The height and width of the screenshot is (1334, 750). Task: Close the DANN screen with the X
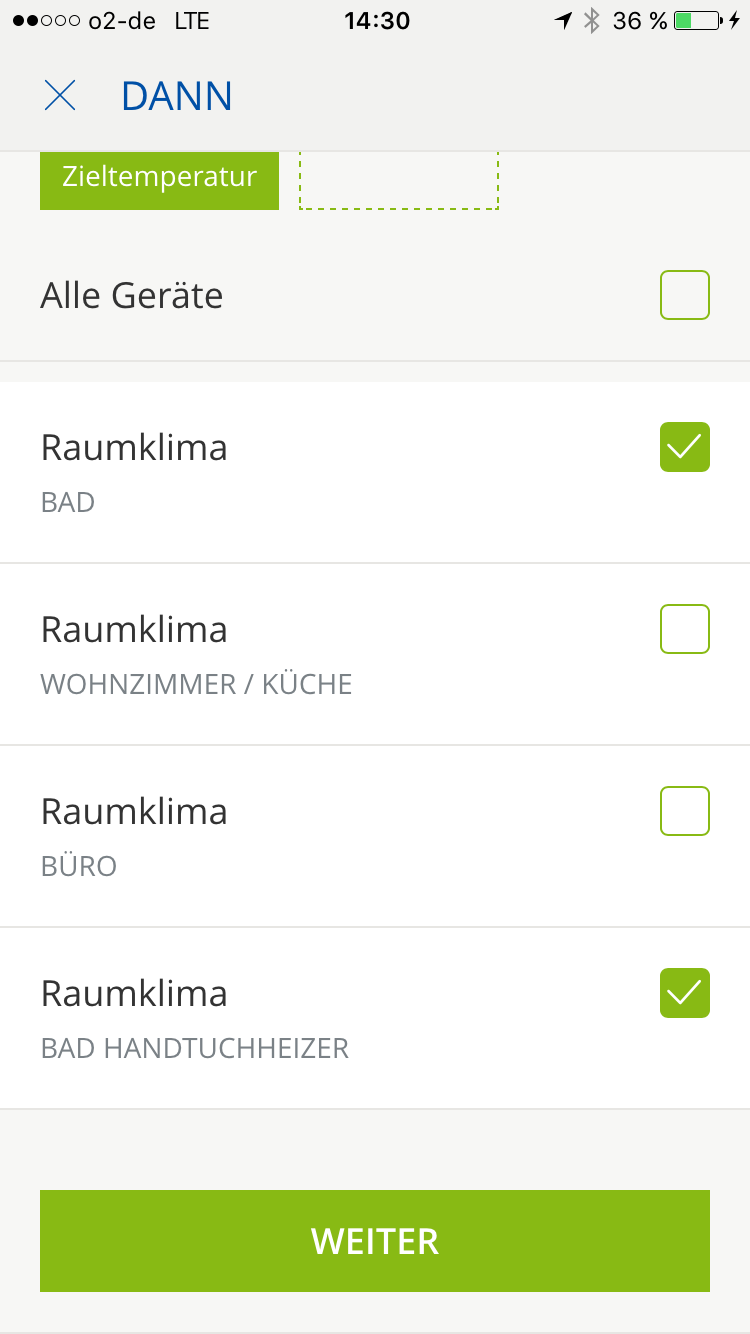point(60,96)
